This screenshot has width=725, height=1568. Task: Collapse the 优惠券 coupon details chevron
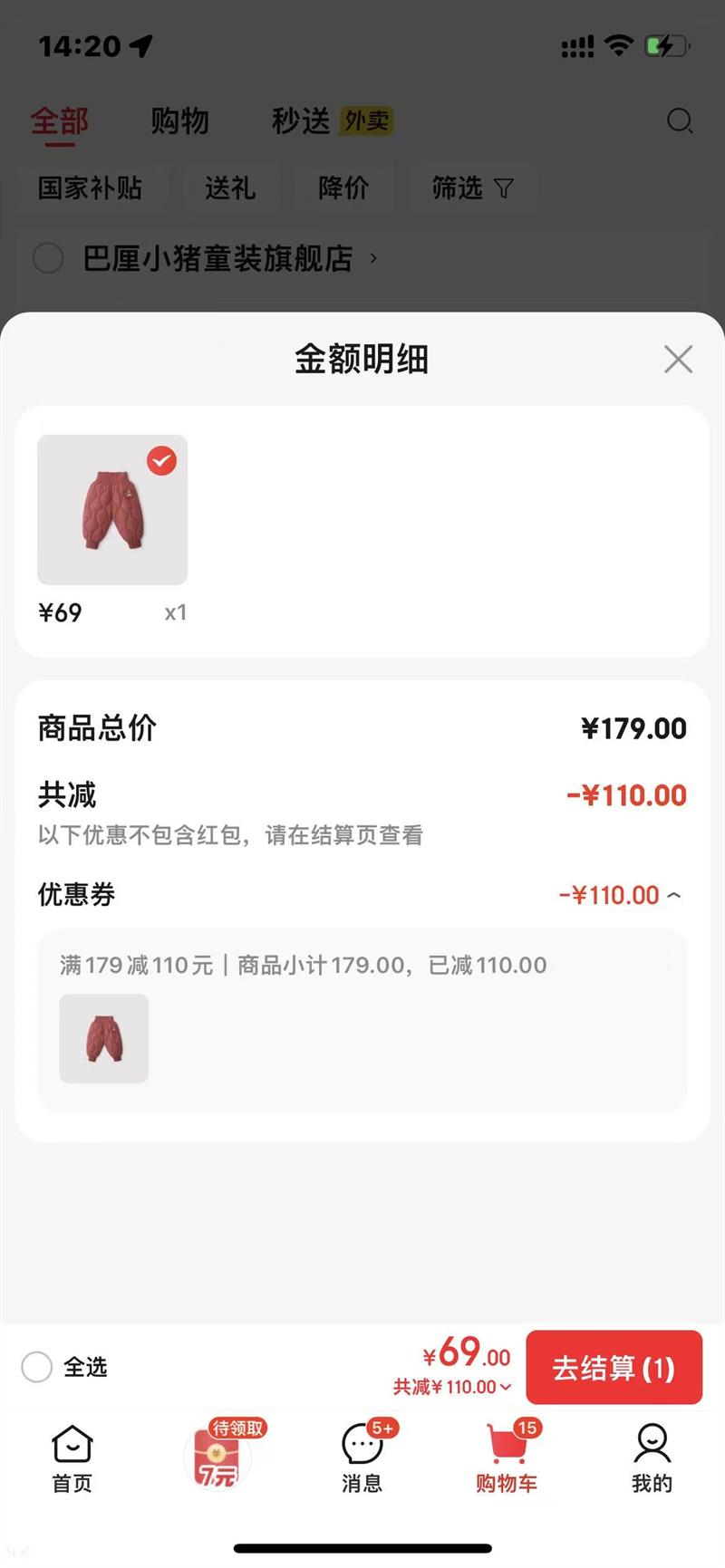[x=674, y=894]
